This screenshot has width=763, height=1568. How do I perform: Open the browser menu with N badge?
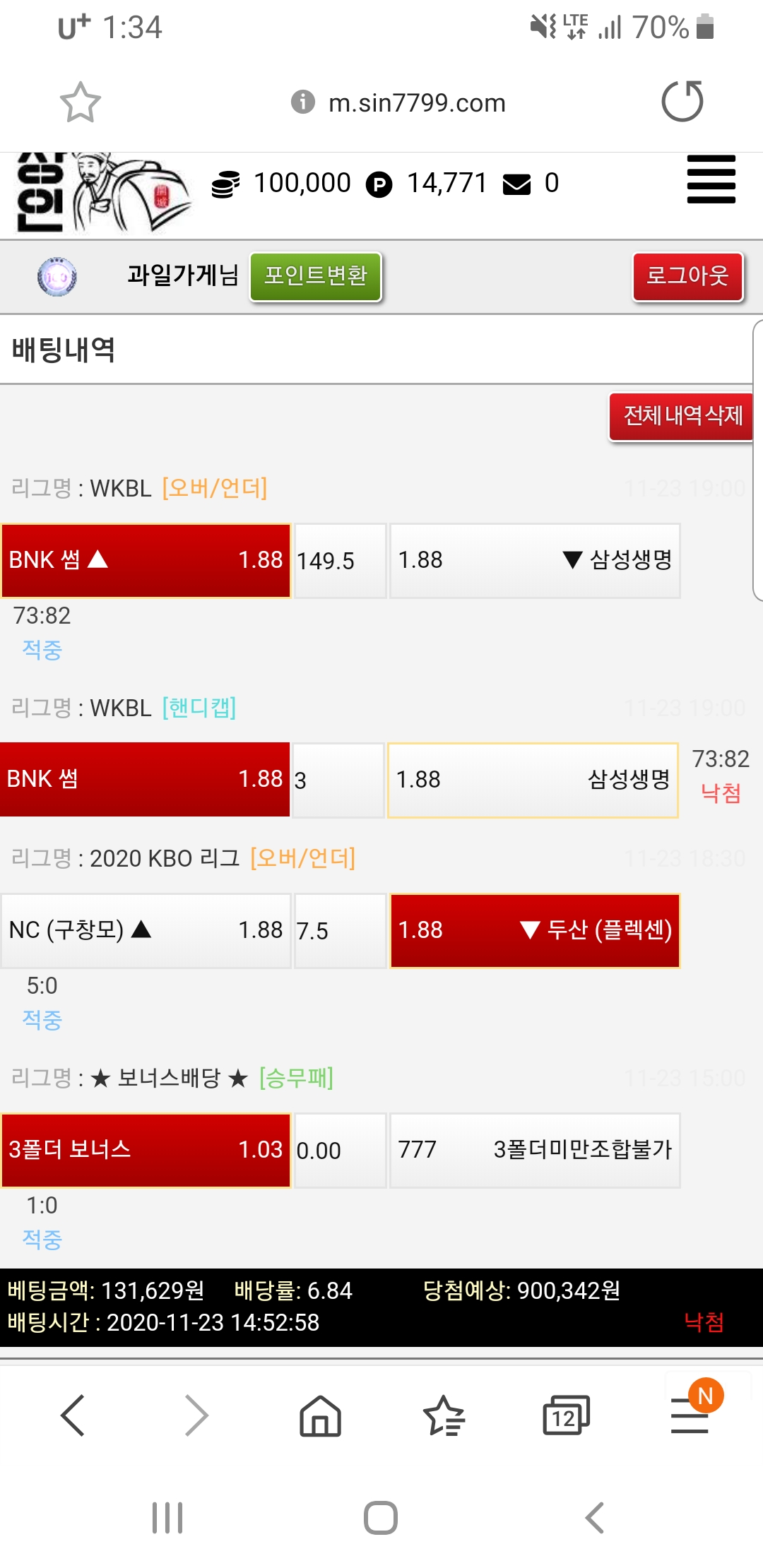pyautogui.click(x=690, y=1415)
